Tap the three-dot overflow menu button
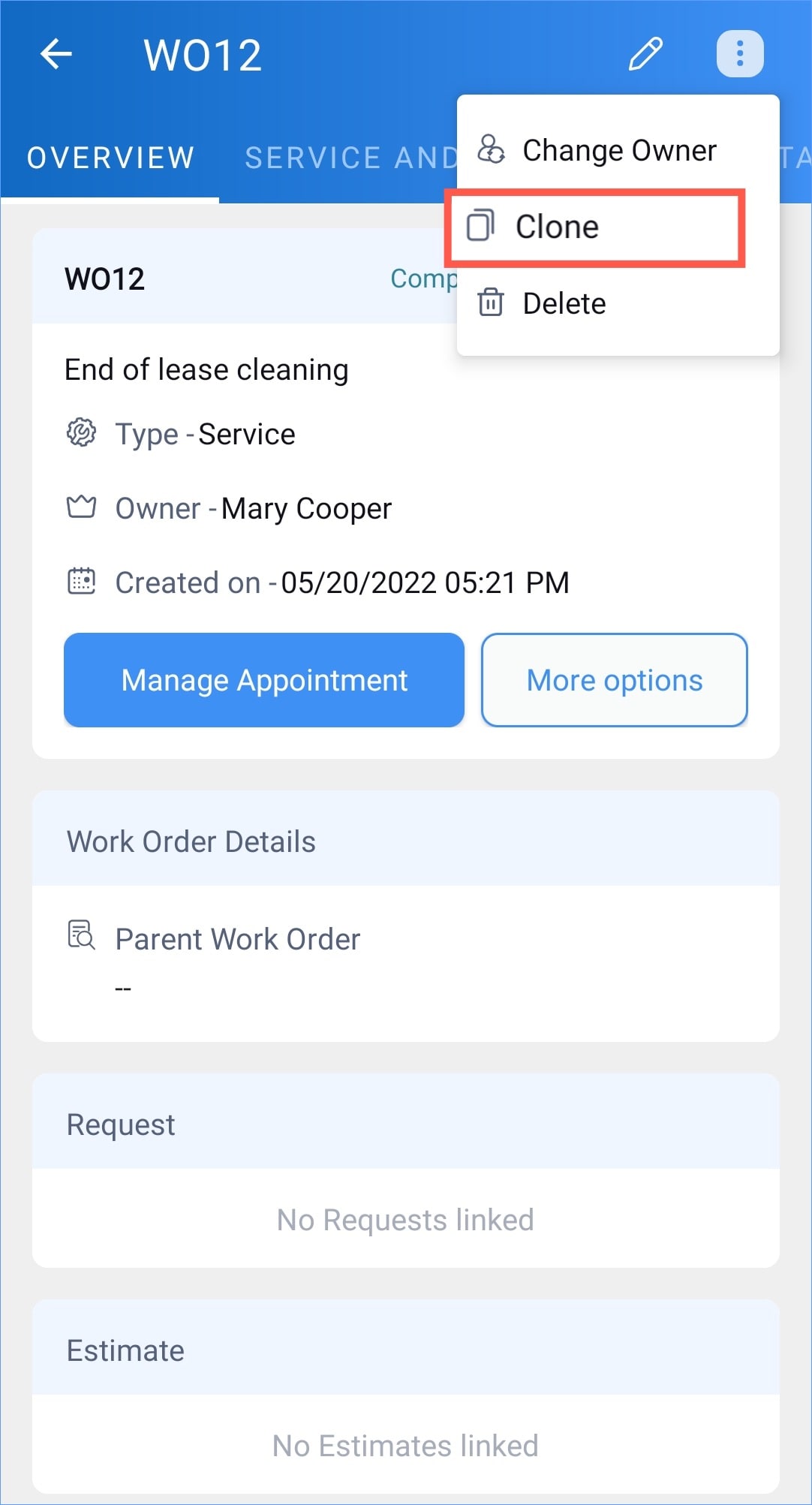Screen dimensions: 812x1505 coord(740,54)
